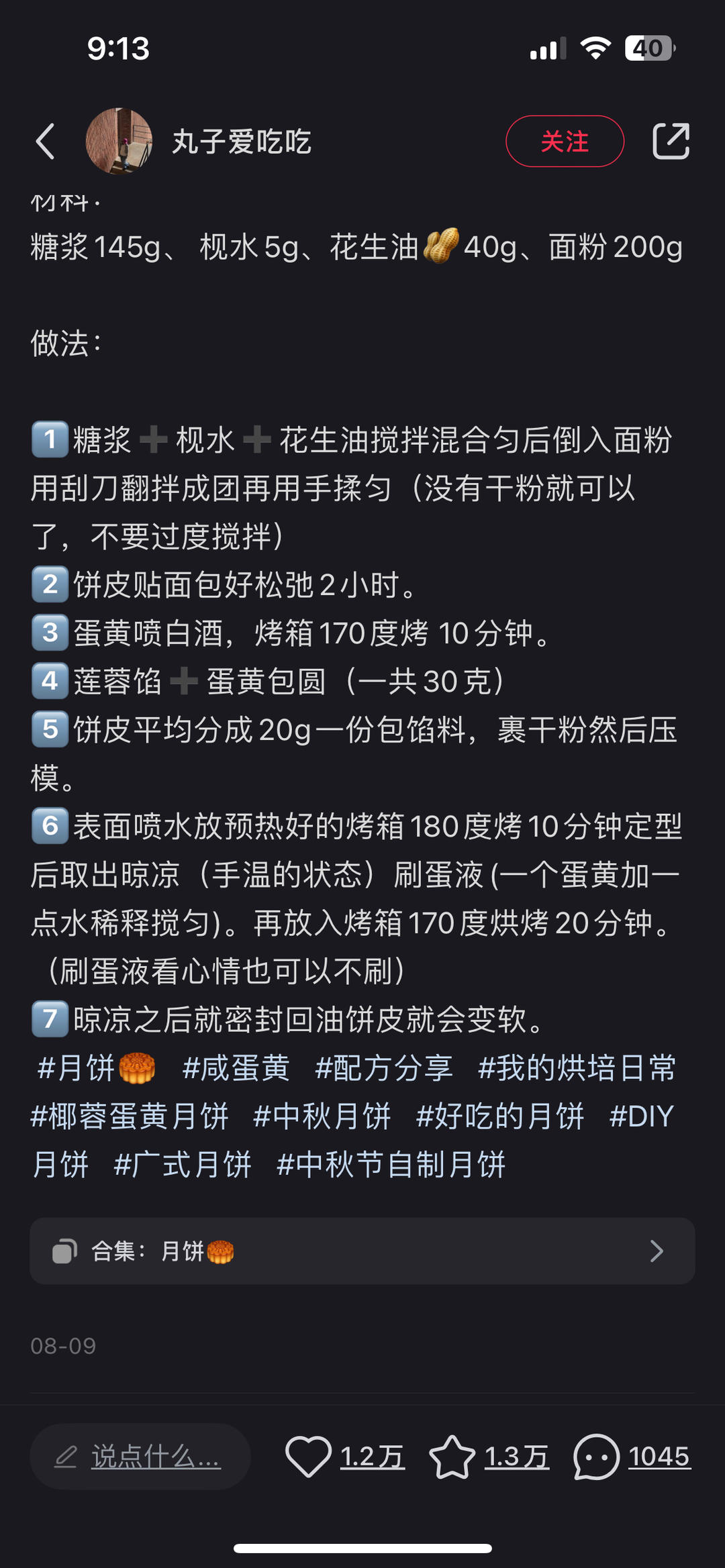This screenshot has width=725, height=1568.
Task: Share this post
Action: tap(671, 142)
